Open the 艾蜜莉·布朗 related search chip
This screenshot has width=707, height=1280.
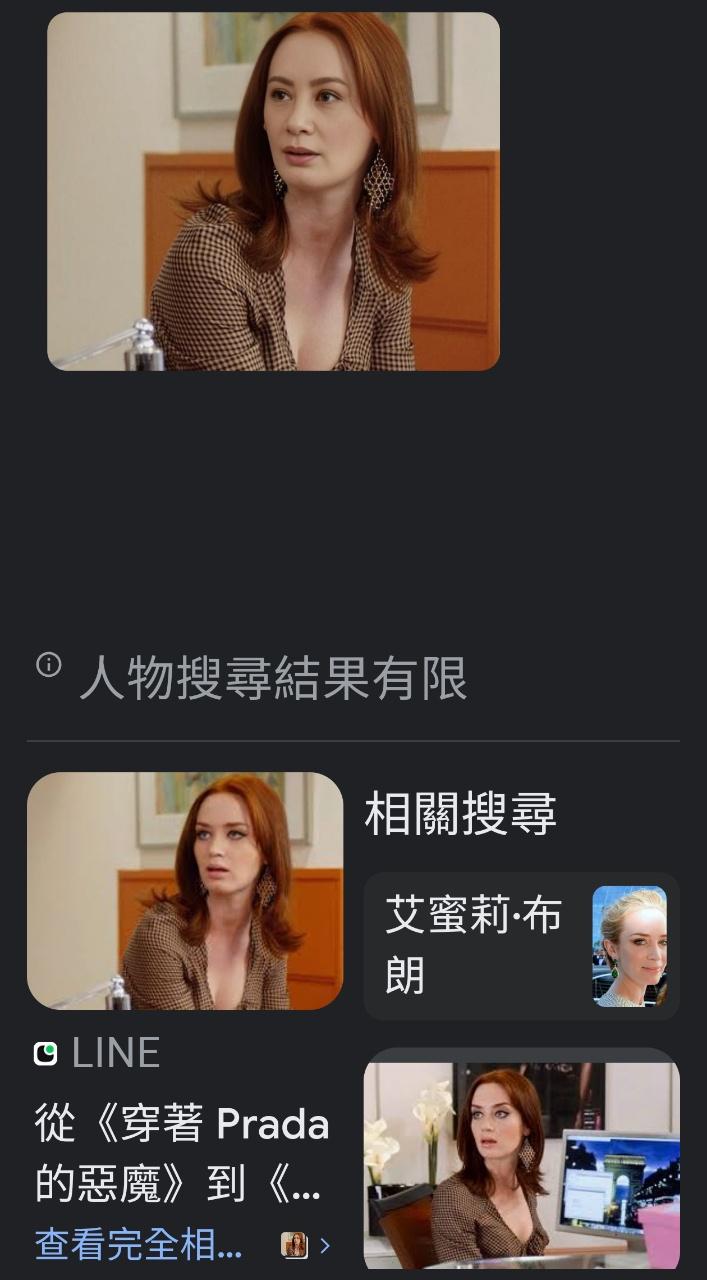(521, 945)
